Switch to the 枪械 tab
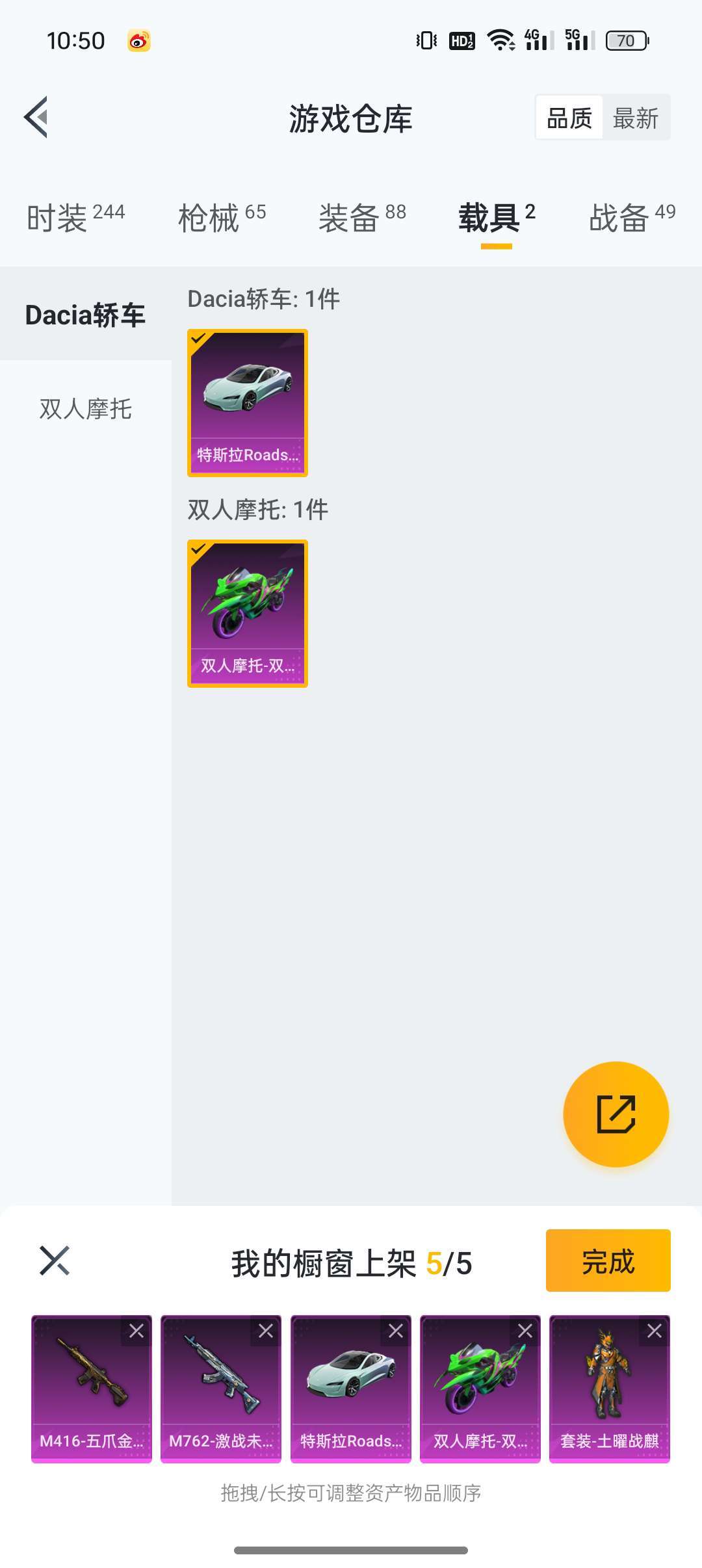 [x=222, y=217]
